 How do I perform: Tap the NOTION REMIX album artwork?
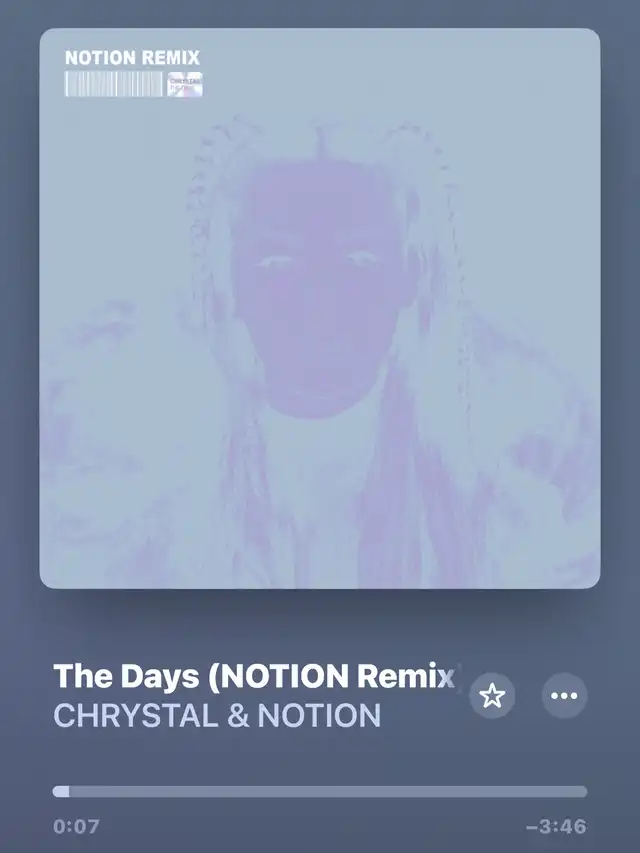tap(320, 308)
